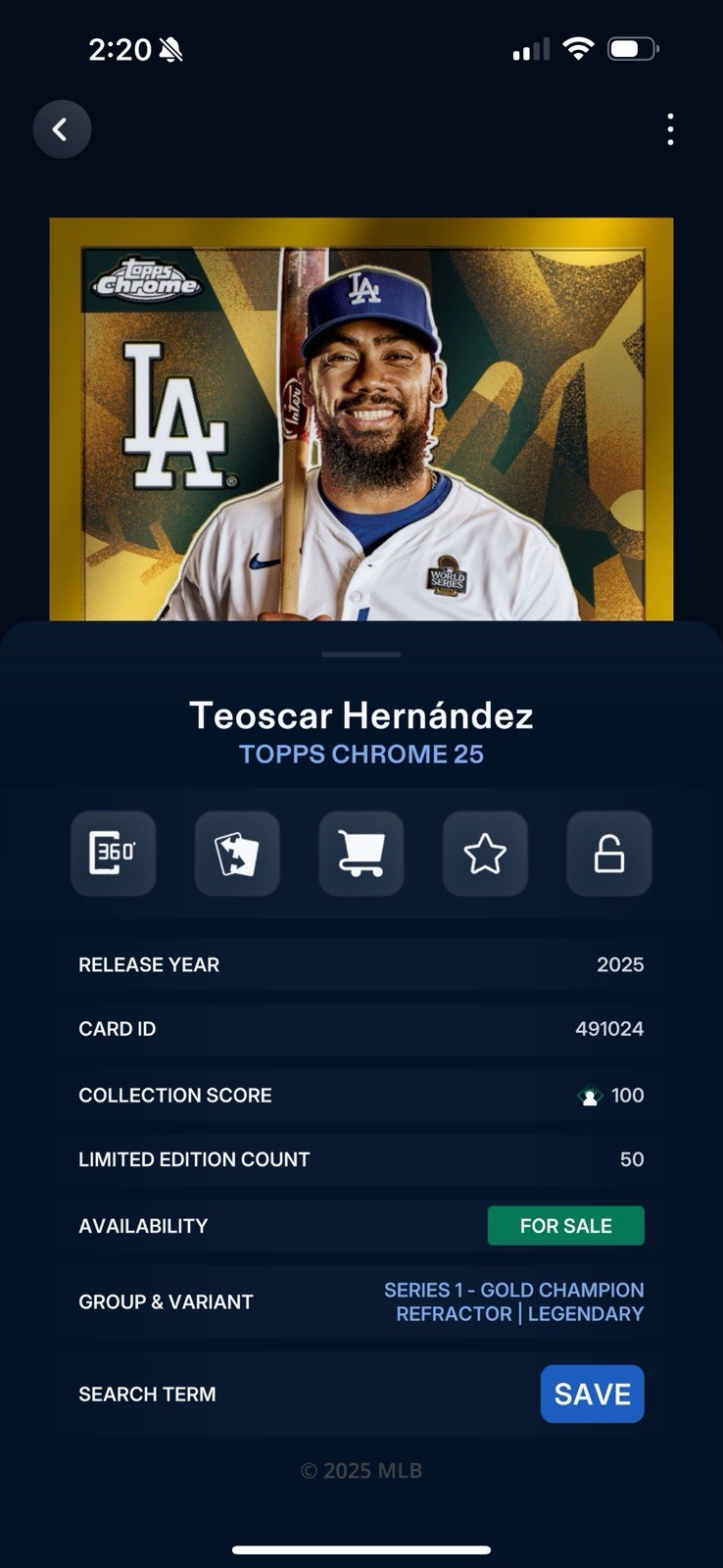Save the search term

click(592, 1394)
